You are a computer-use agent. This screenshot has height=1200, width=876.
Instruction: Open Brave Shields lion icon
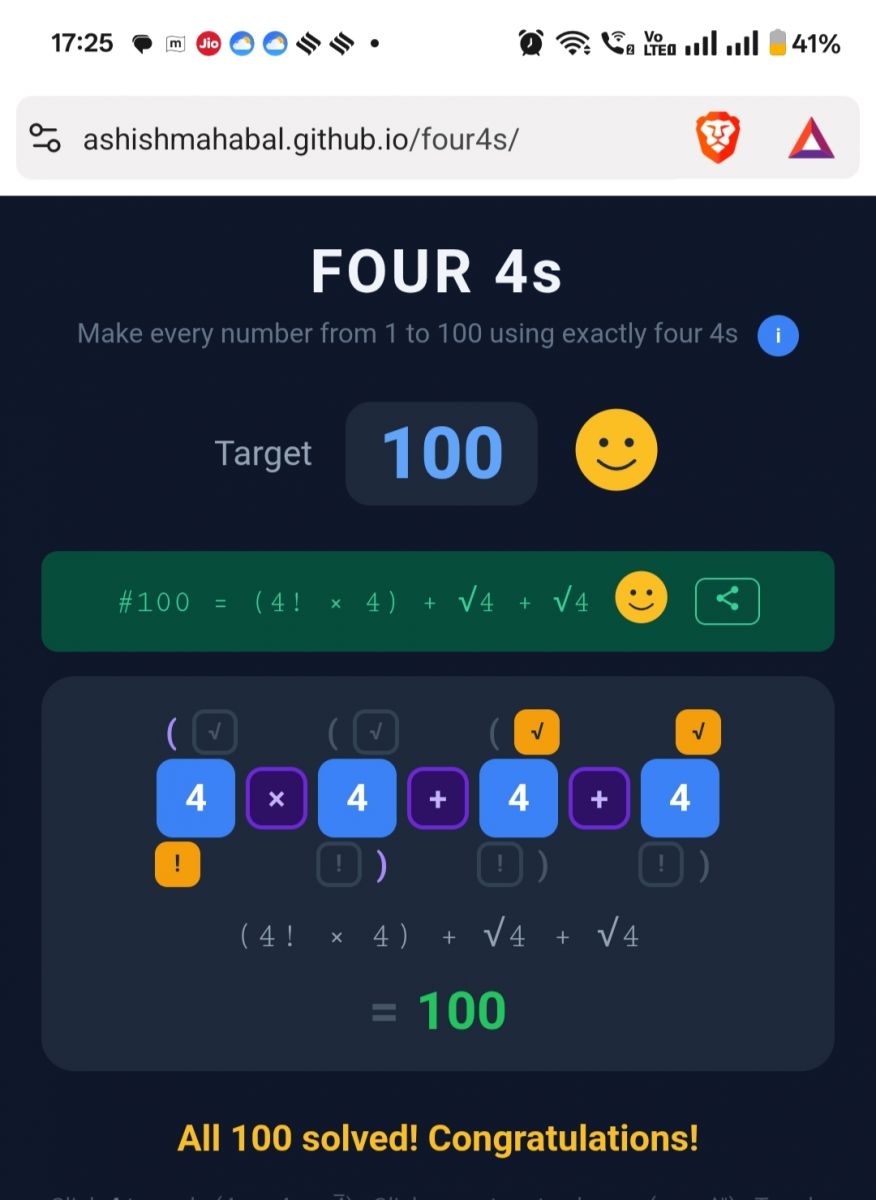click(x=717, y=138)
